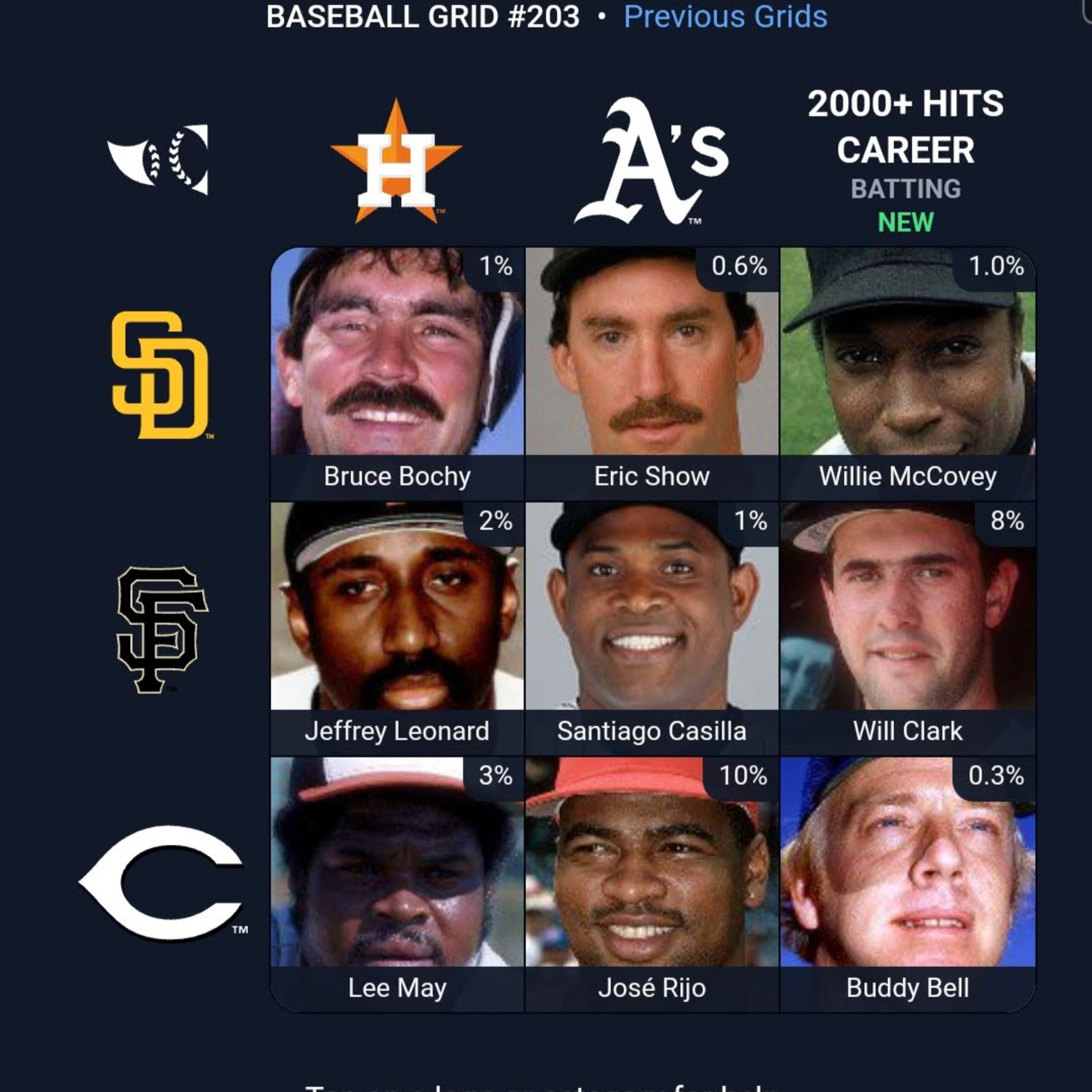The image size is (1092, 1092).
Task: View the Jeffrey Leonard tile
Action: [397, 629]
